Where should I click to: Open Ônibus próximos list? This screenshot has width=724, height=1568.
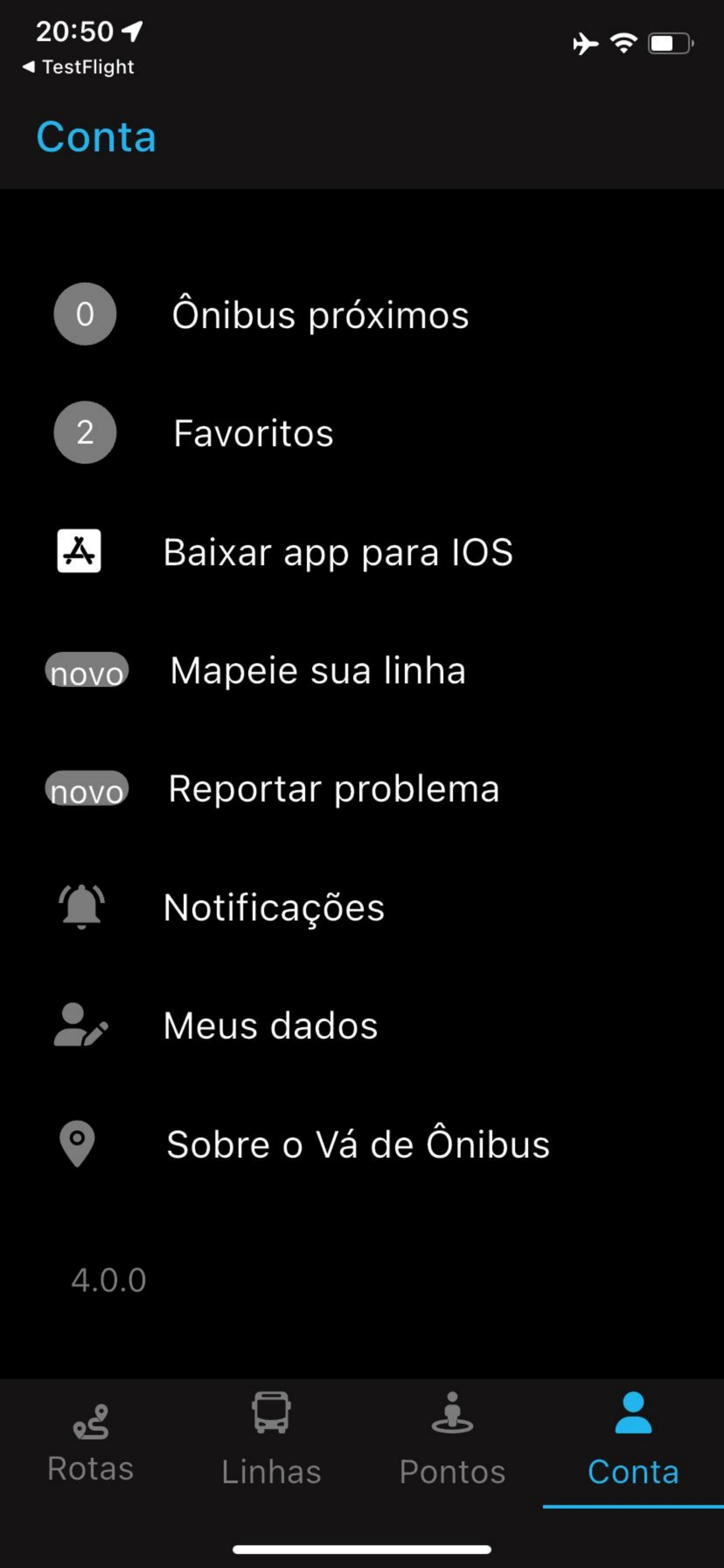[362, 314]
